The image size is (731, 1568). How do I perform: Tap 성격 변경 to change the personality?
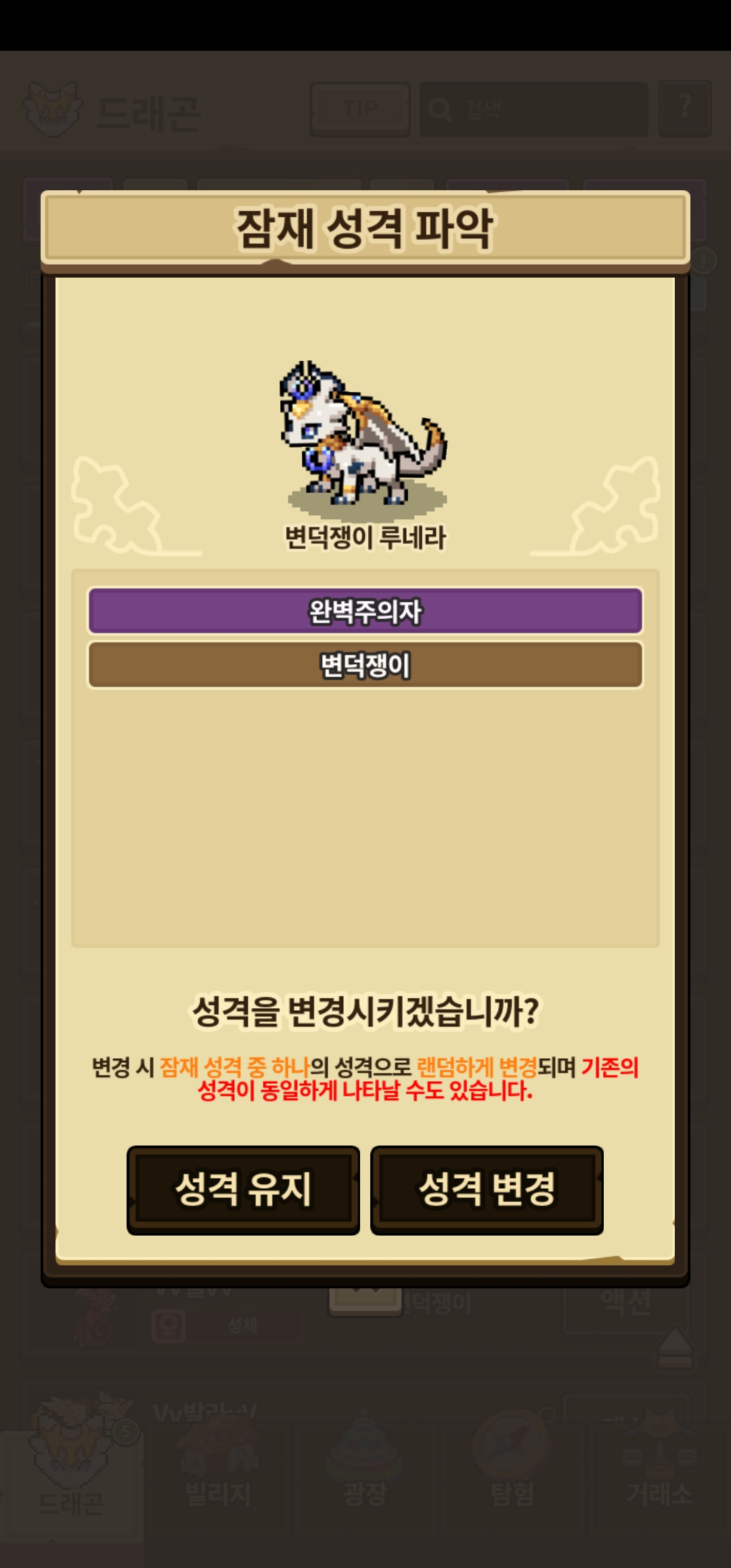pyautogui.click(x=487, y=1190)
